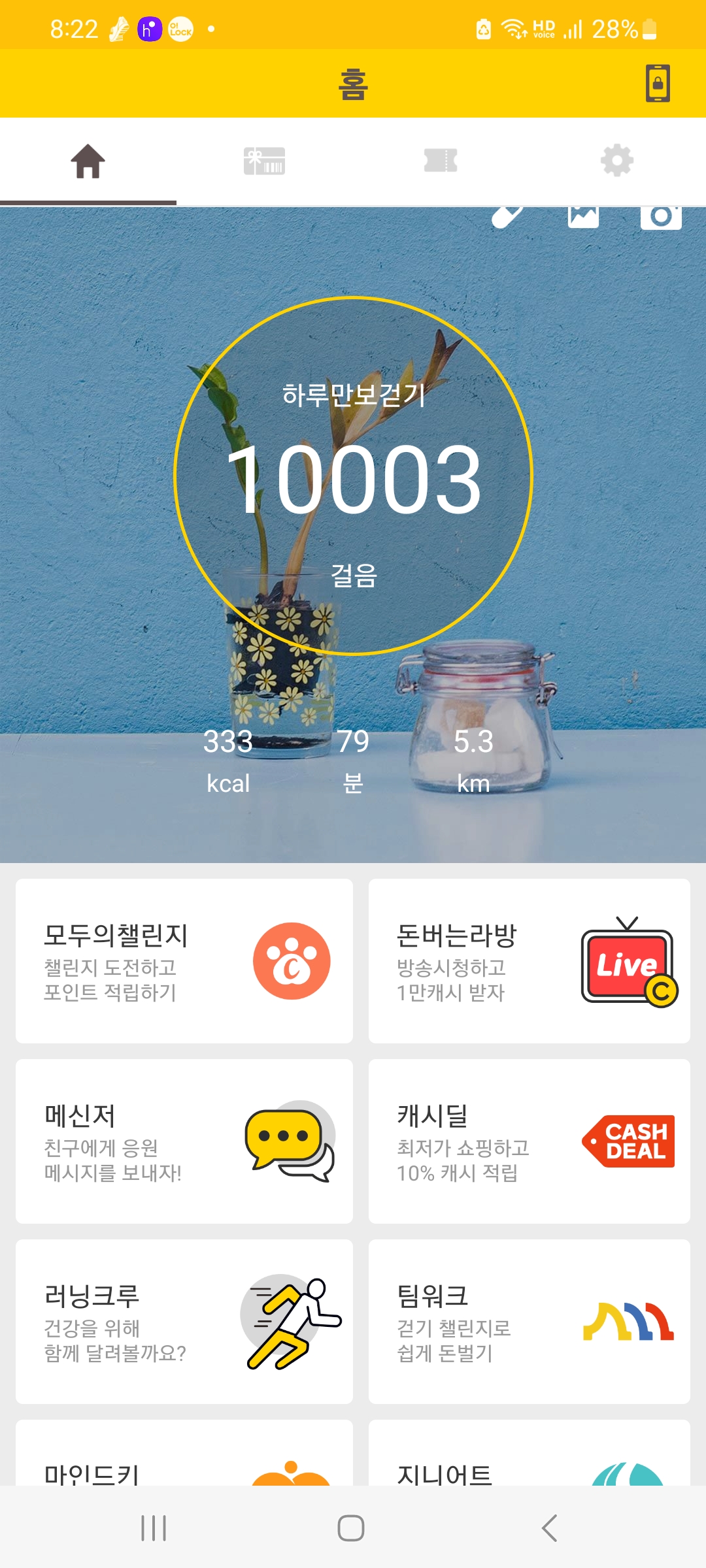The height and width of the screenshot is (1568, 706).
Task: Tap the 10003 step counter circle
Action: pyautogui.click(x=354, y=476)
